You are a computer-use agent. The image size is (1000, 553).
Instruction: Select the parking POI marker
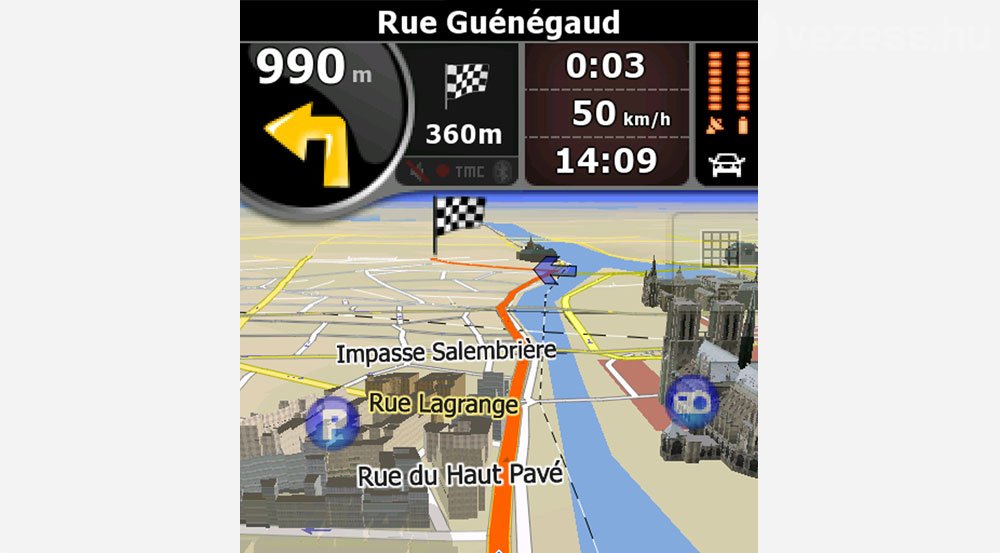pos(331,422)
